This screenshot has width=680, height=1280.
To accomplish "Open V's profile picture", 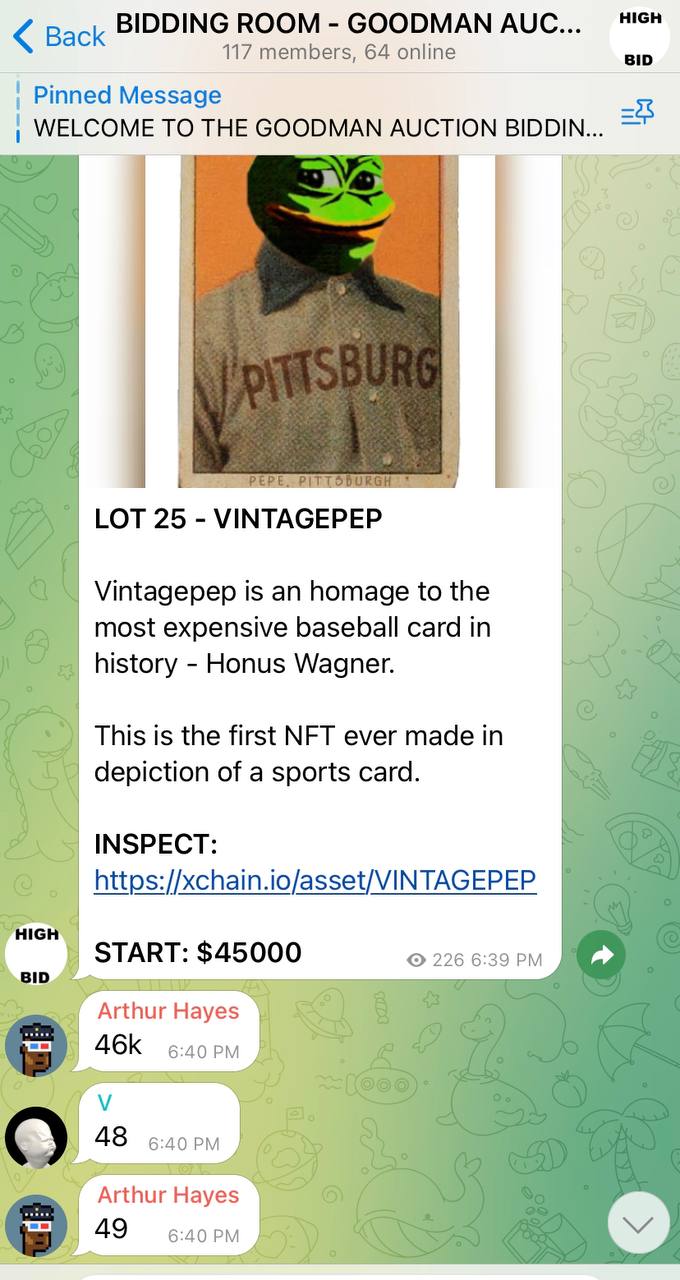I will point(36,1138).
